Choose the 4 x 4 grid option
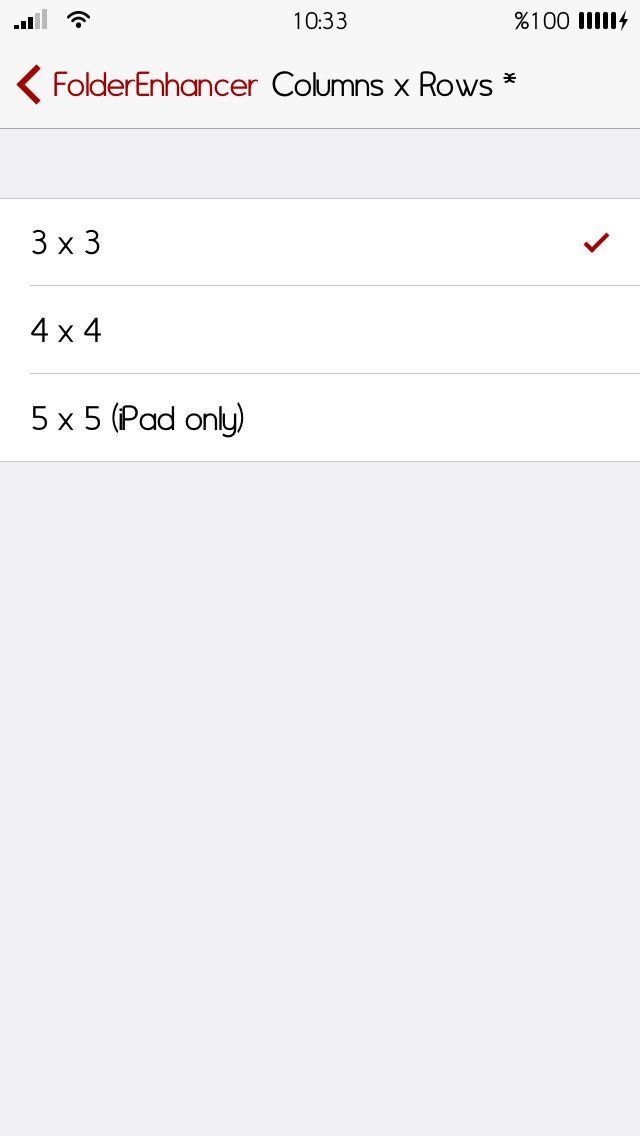Viewport: 640px width, 1136px height. point(320,330)
